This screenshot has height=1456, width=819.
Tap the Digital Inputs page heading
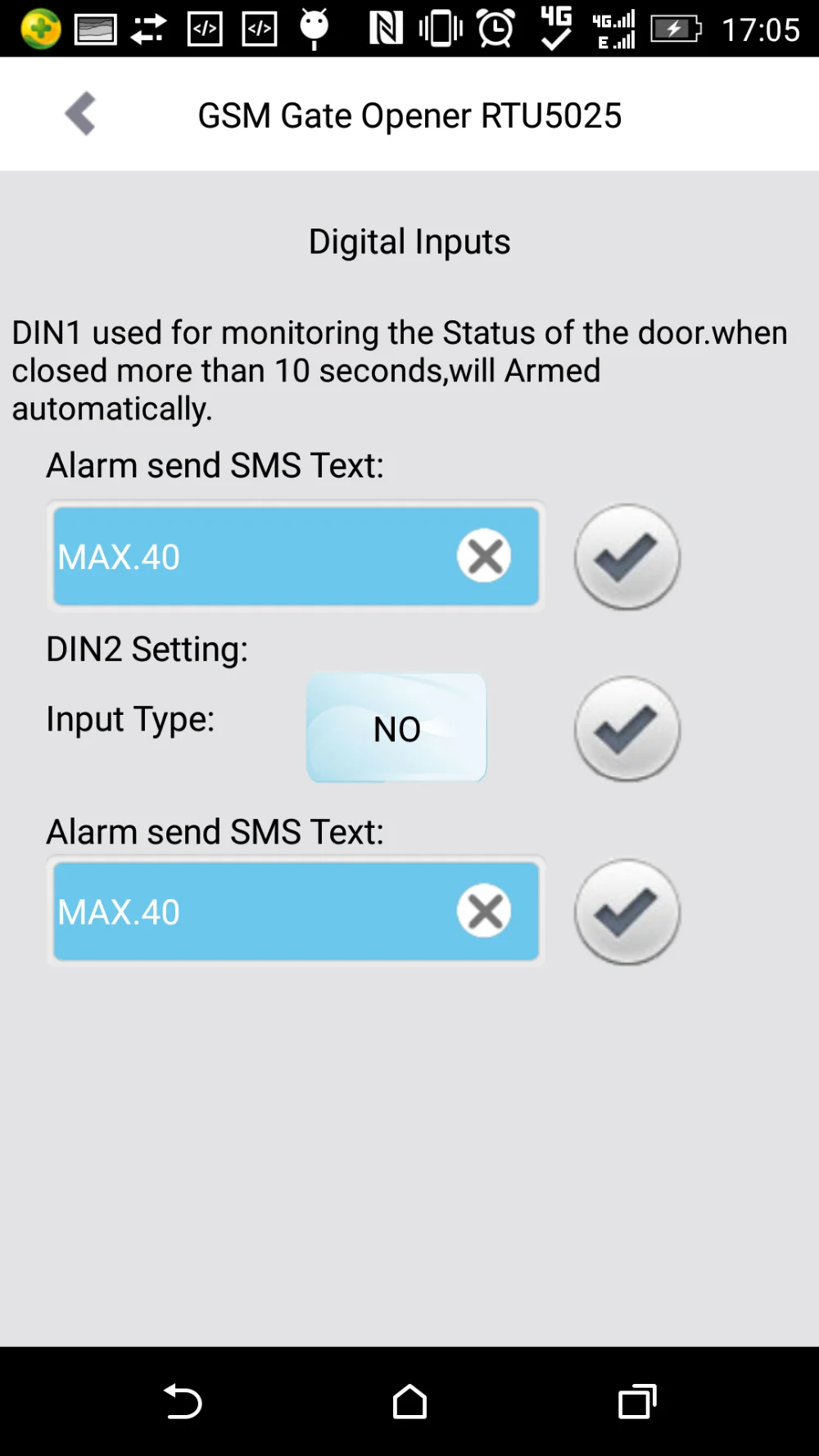tap(409, 241)
